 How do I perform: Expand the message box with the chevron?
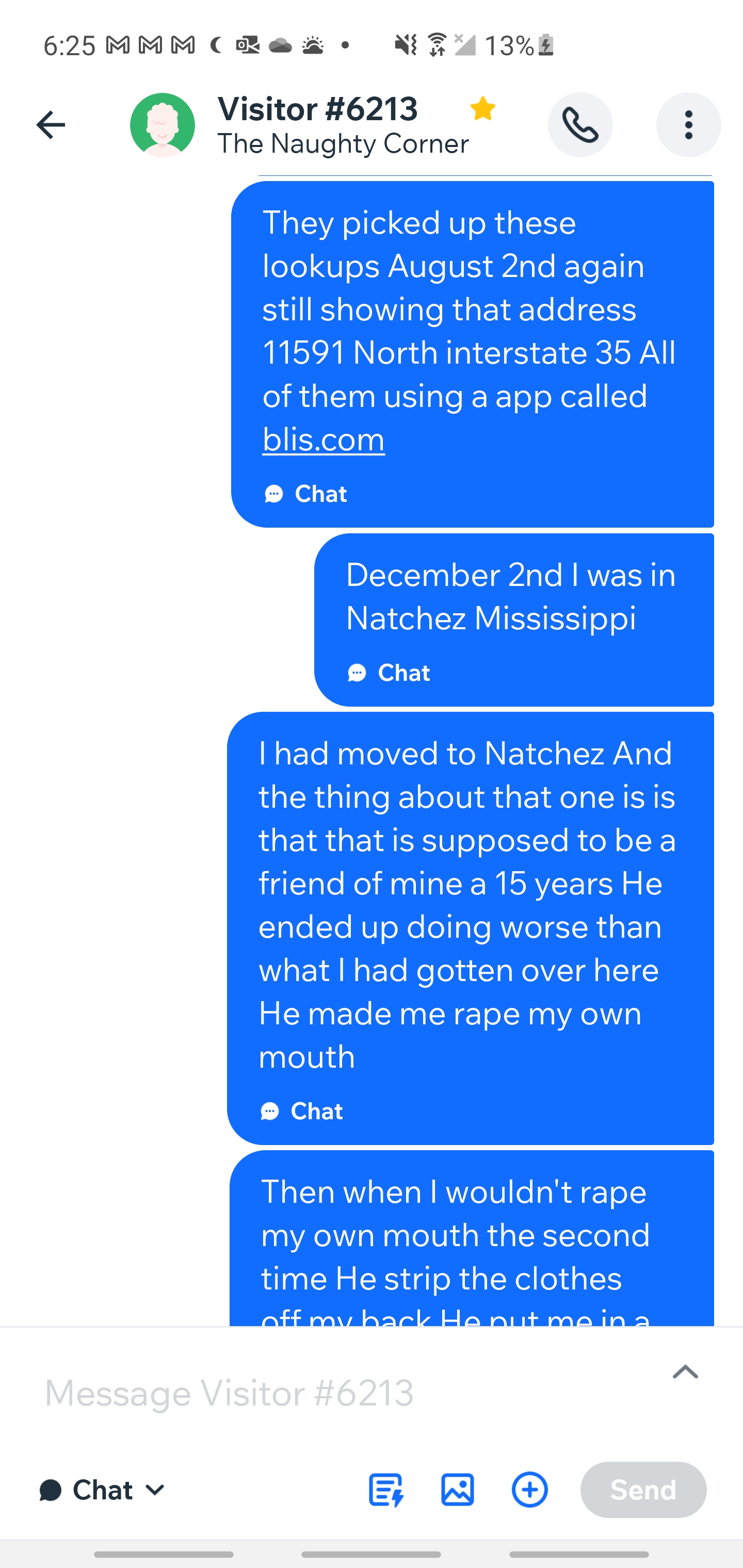pyautogui.click(x=685, y=1372)
